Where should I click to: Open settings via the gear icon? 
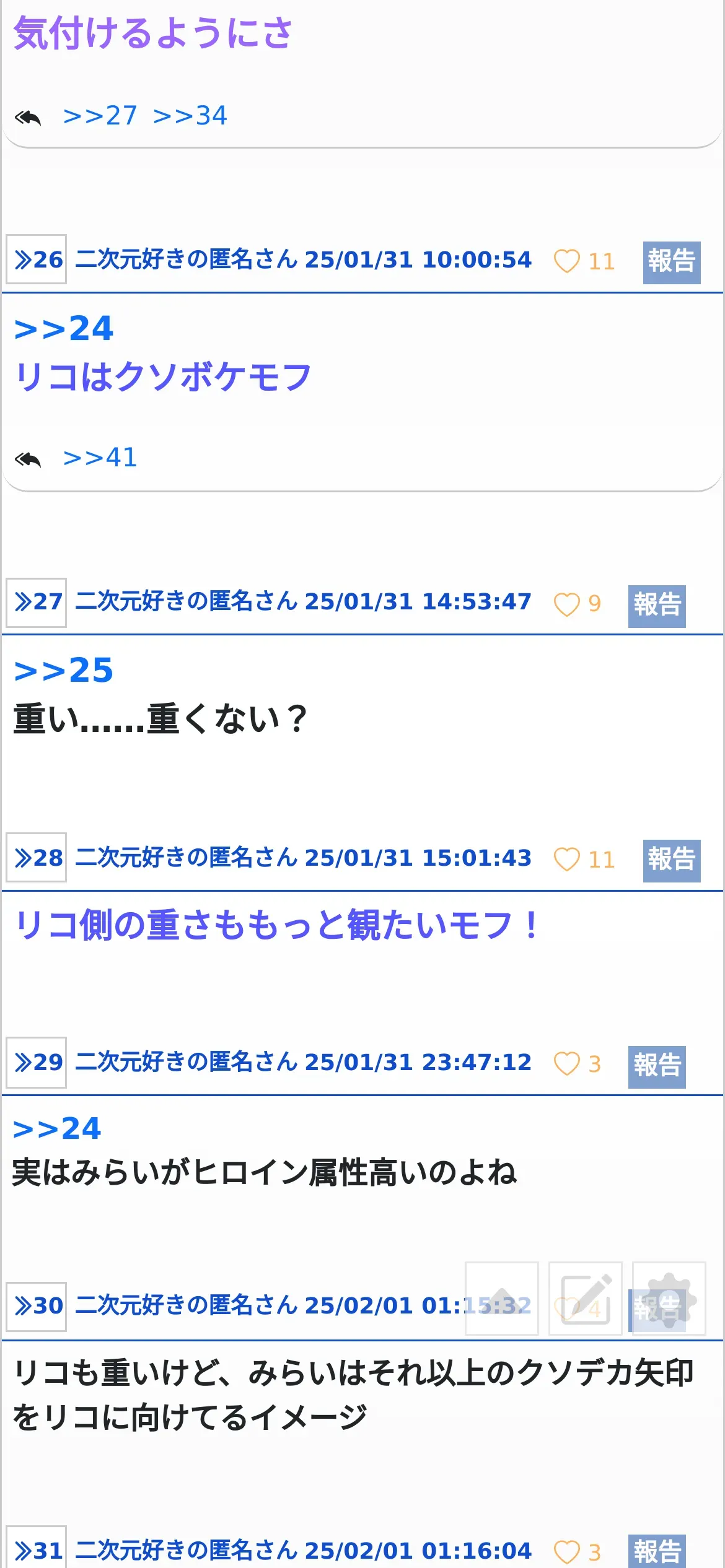669,1298
